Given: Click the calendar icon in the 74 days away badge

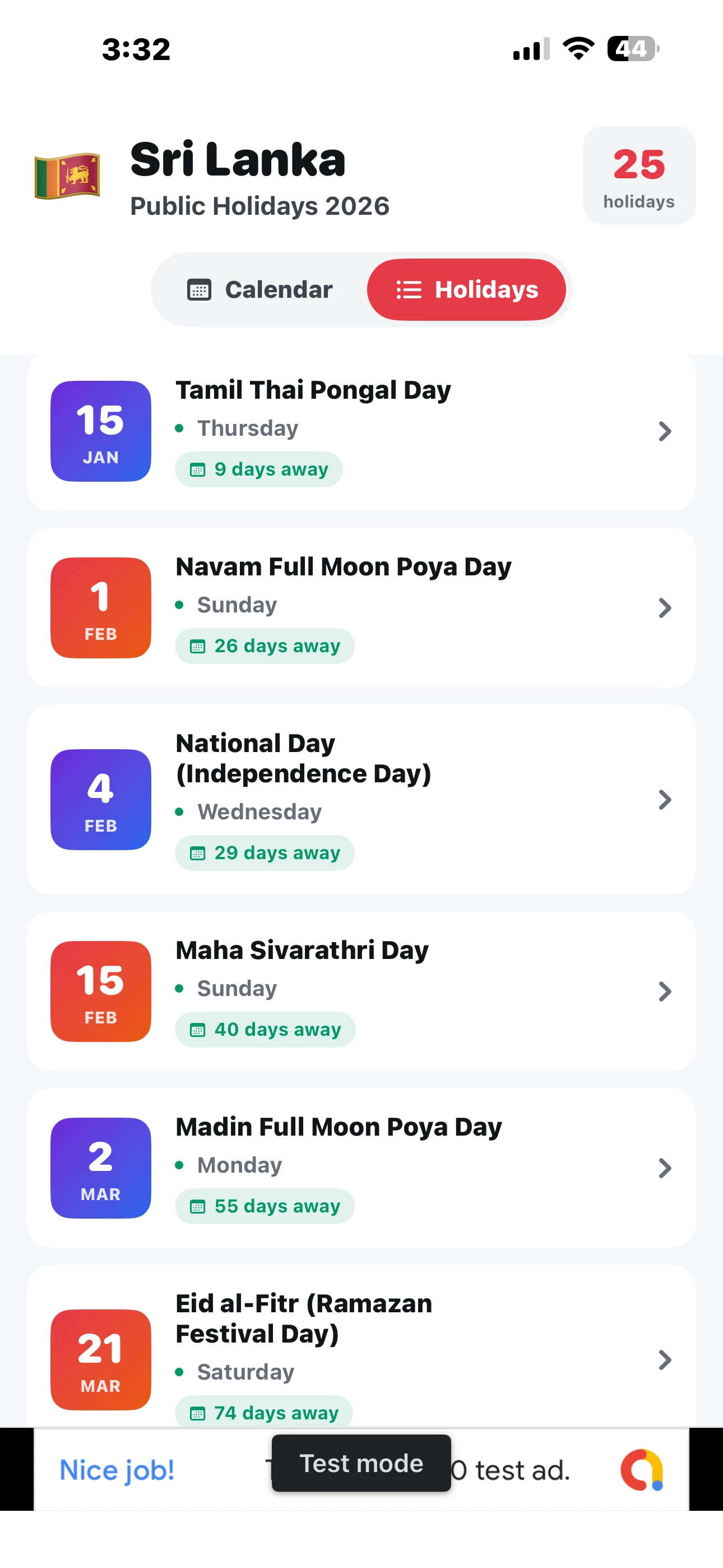Looking at the screenshot, I should click(197, 1413).
